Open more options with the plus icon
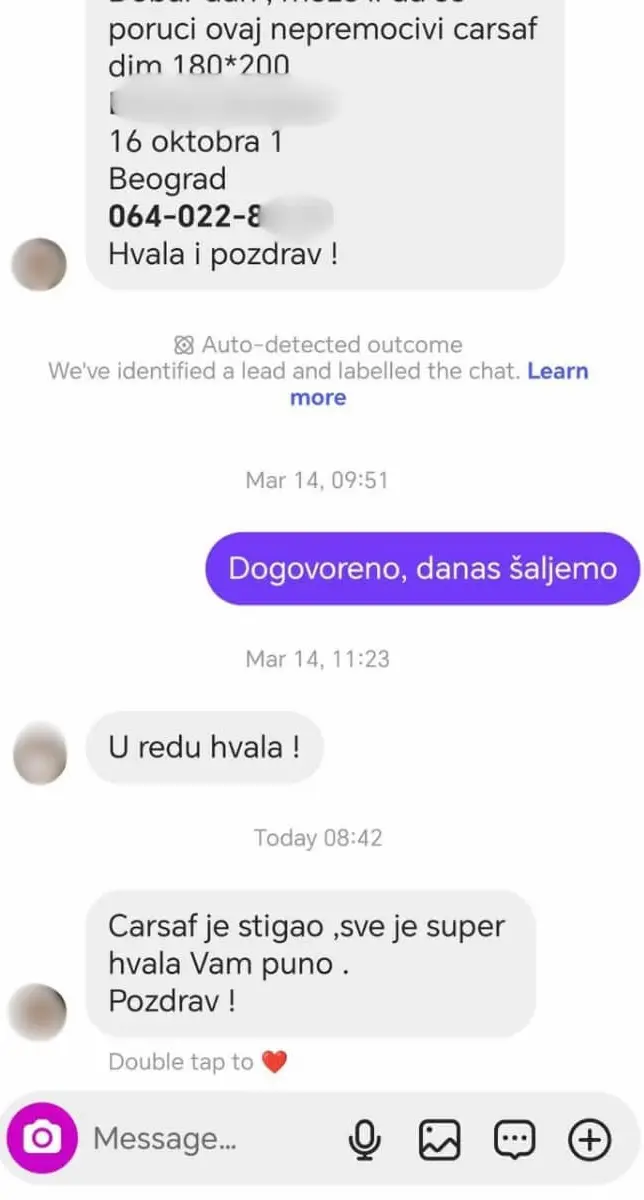The width and height of the screenshot is (644, 1200). point(589,1138)
